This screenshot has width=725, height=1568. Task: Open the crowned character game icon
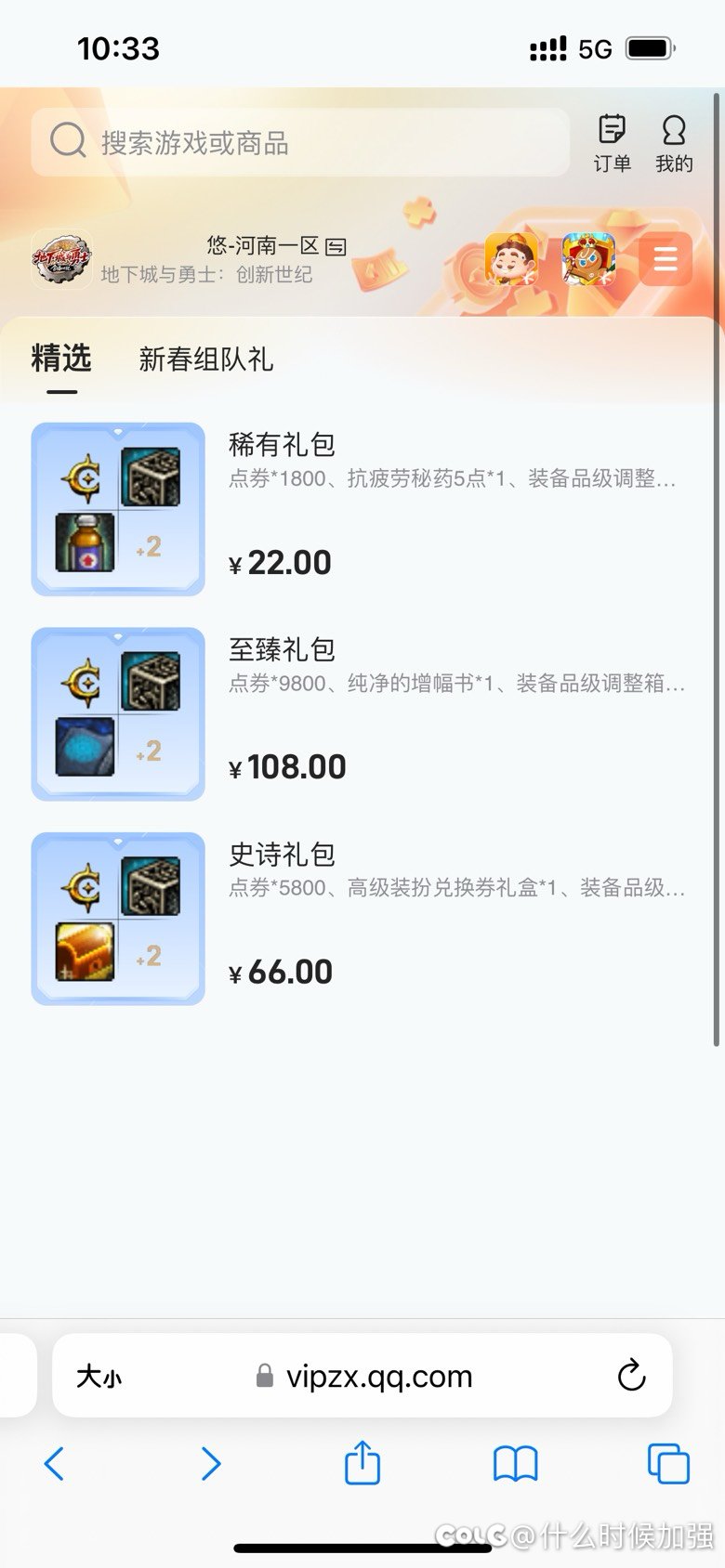click(588, 258)
